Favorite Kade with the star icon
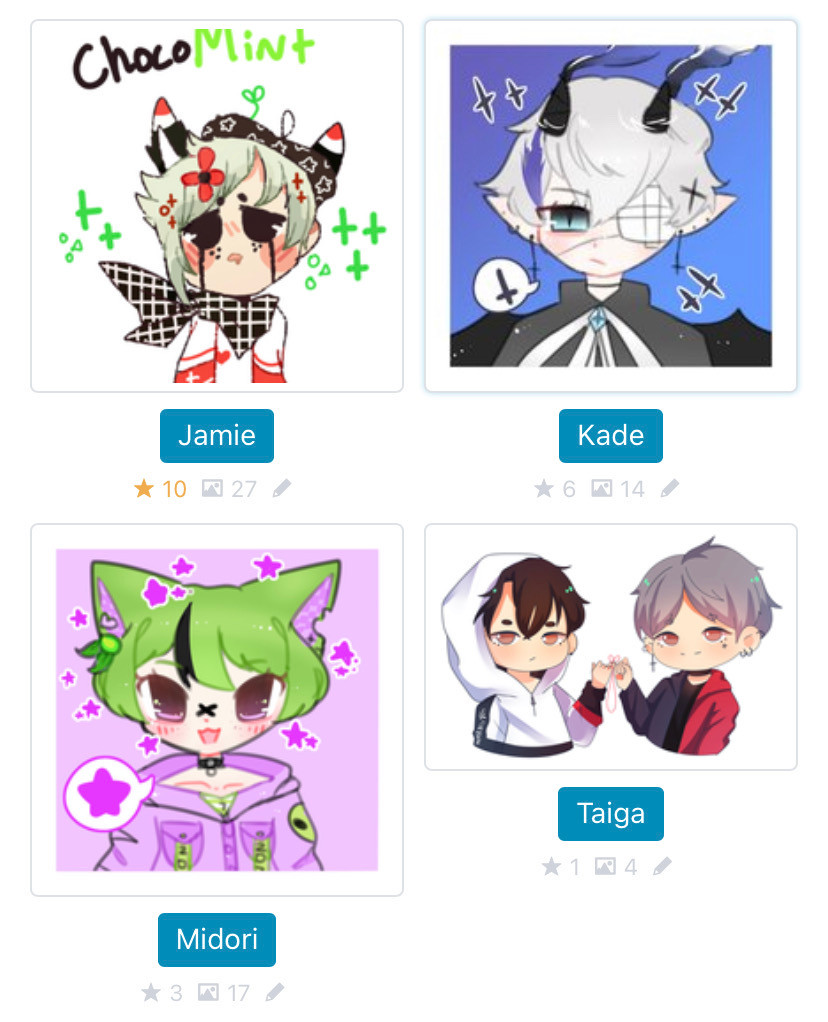The height and width of the screenshot is (1022, 828). click(543, 488)
